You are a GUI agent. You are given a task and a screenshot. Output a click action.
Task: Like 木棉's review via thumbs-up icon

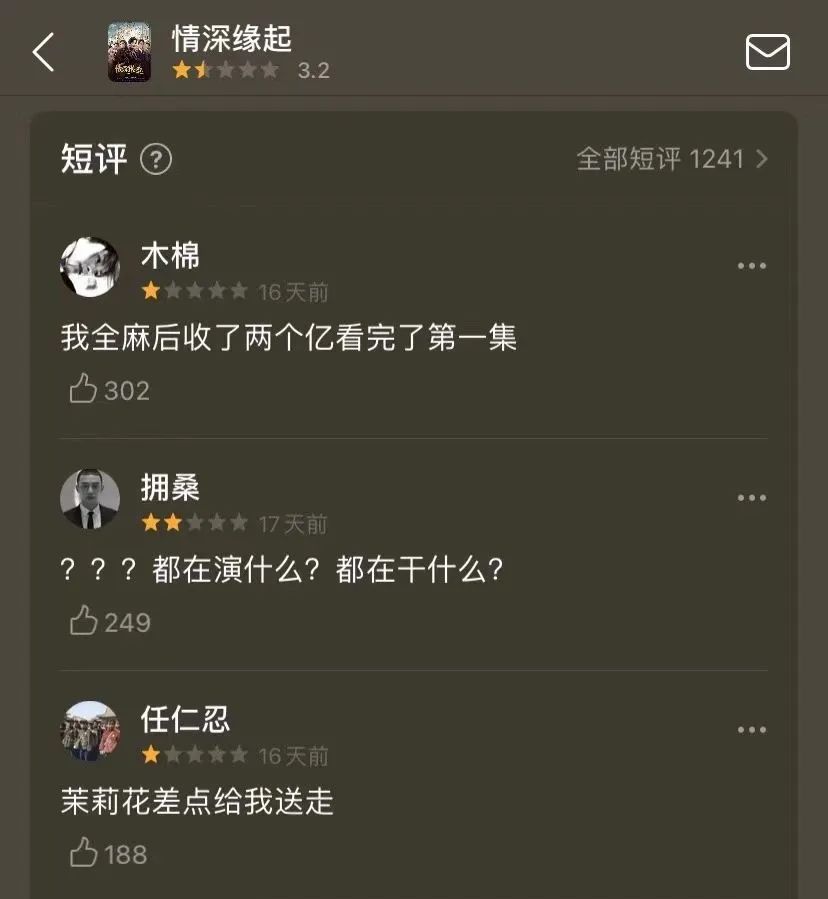[85, 390]
